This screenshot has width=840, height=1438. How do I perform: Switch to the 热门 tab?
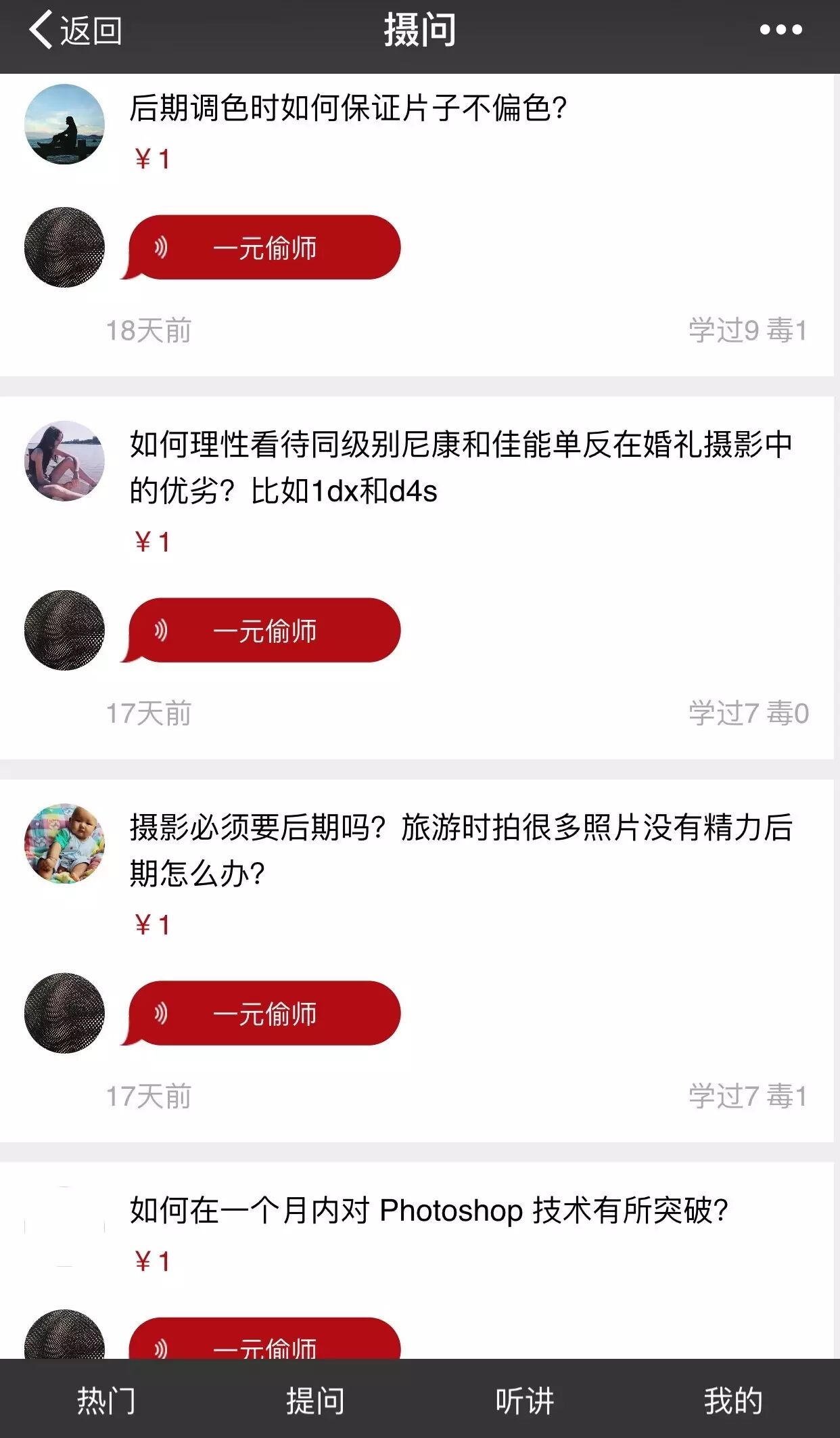click(106, 1400)
